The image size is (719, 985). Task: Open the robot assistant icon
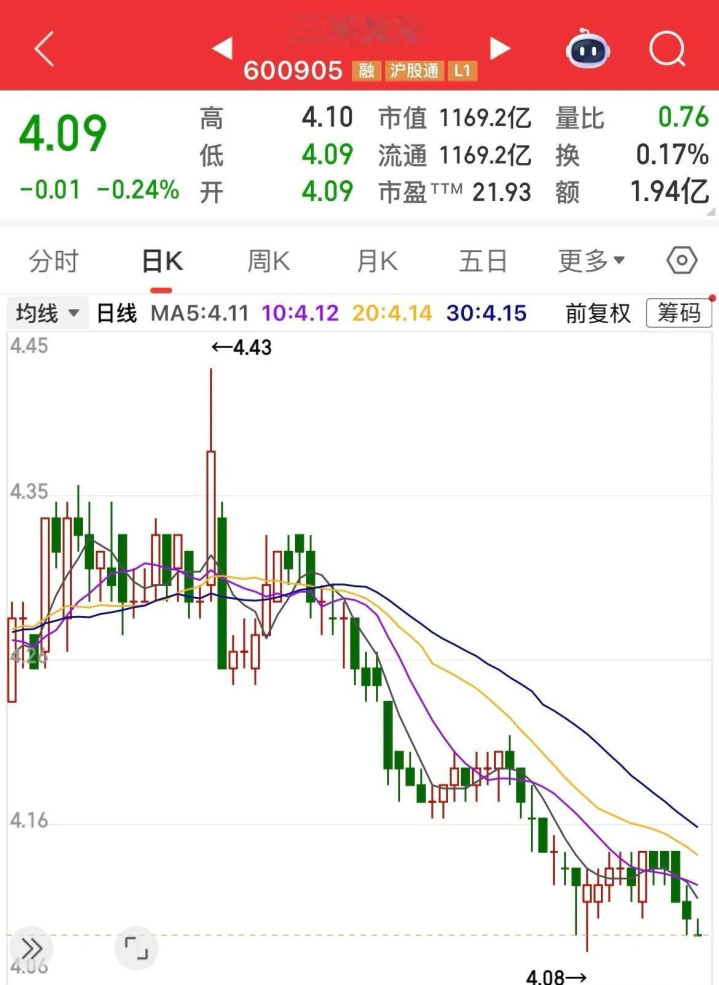[x=589, y=48]
